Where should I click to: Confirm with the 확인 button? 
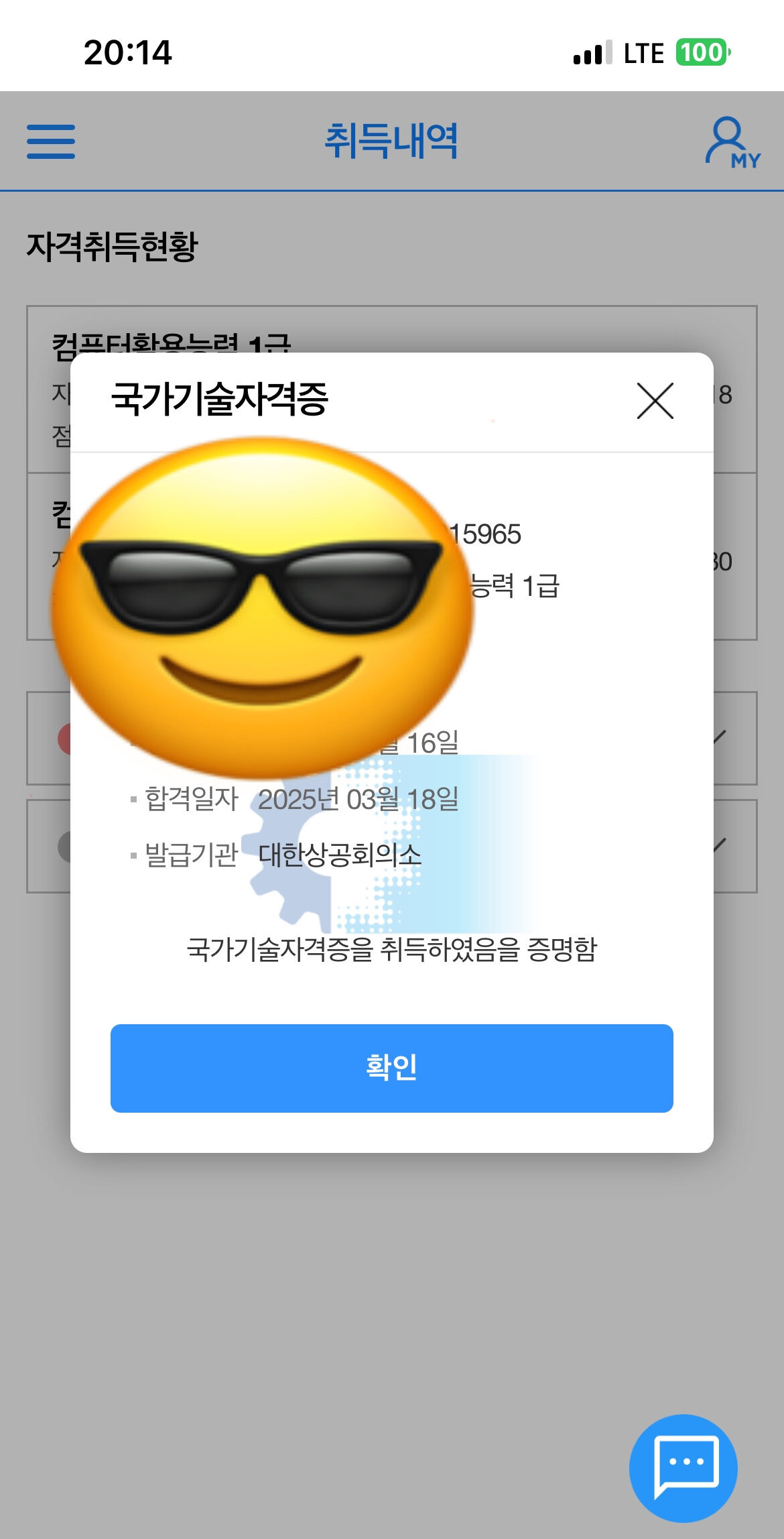pyautogui.click(x=391, y=1068)
